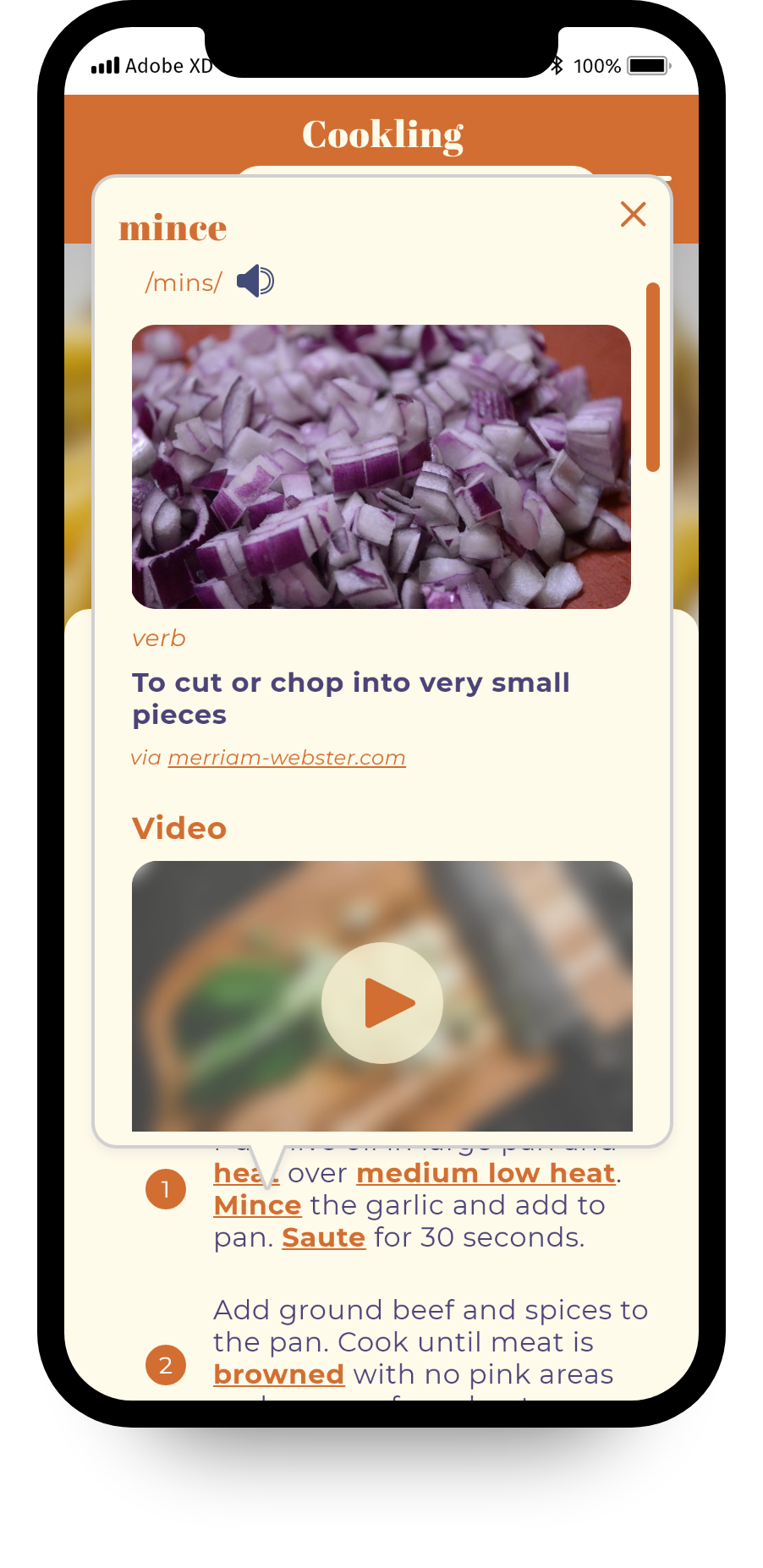Play the mince pronunciation audio
The image size is (763, 1568).
pyautogui.click(x=255, y=281)
